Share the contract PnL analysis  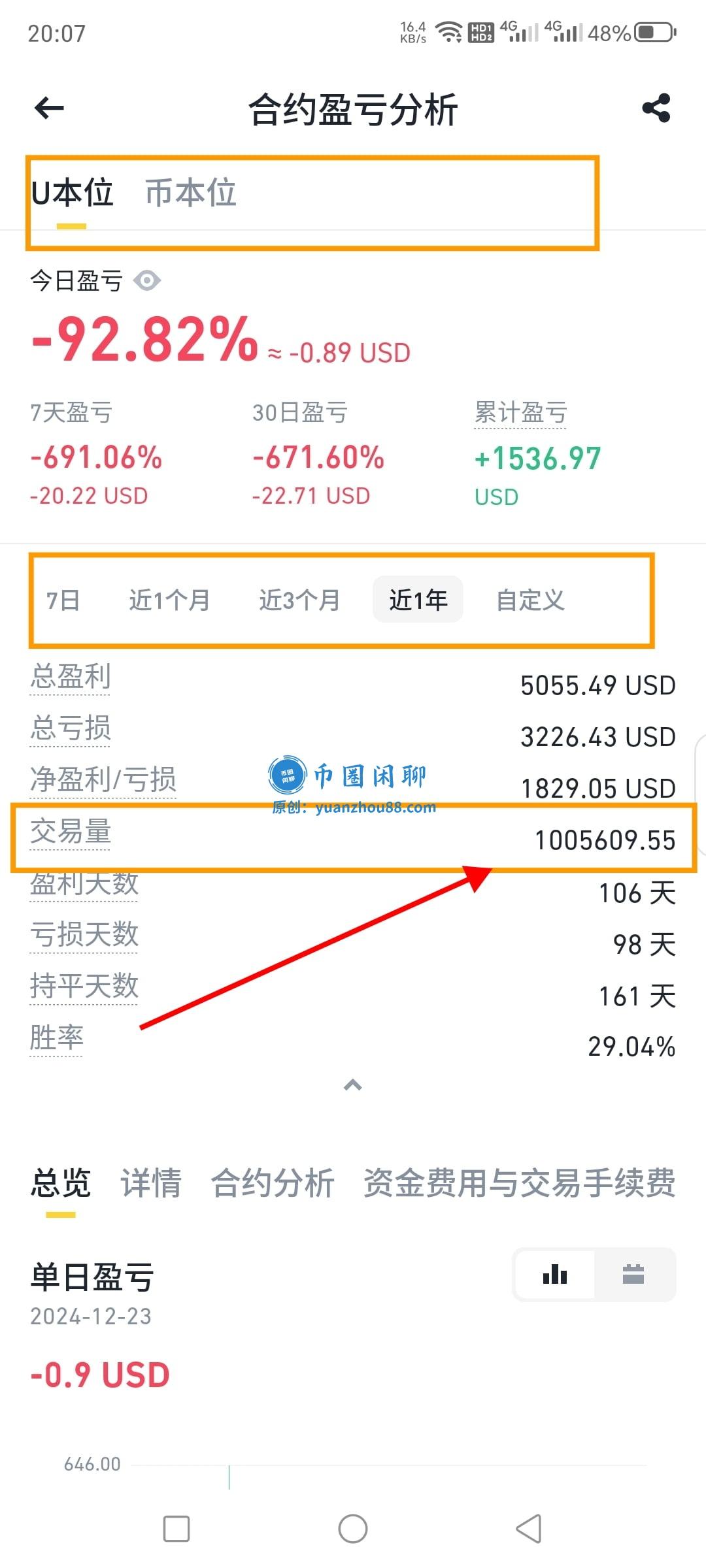656,108
